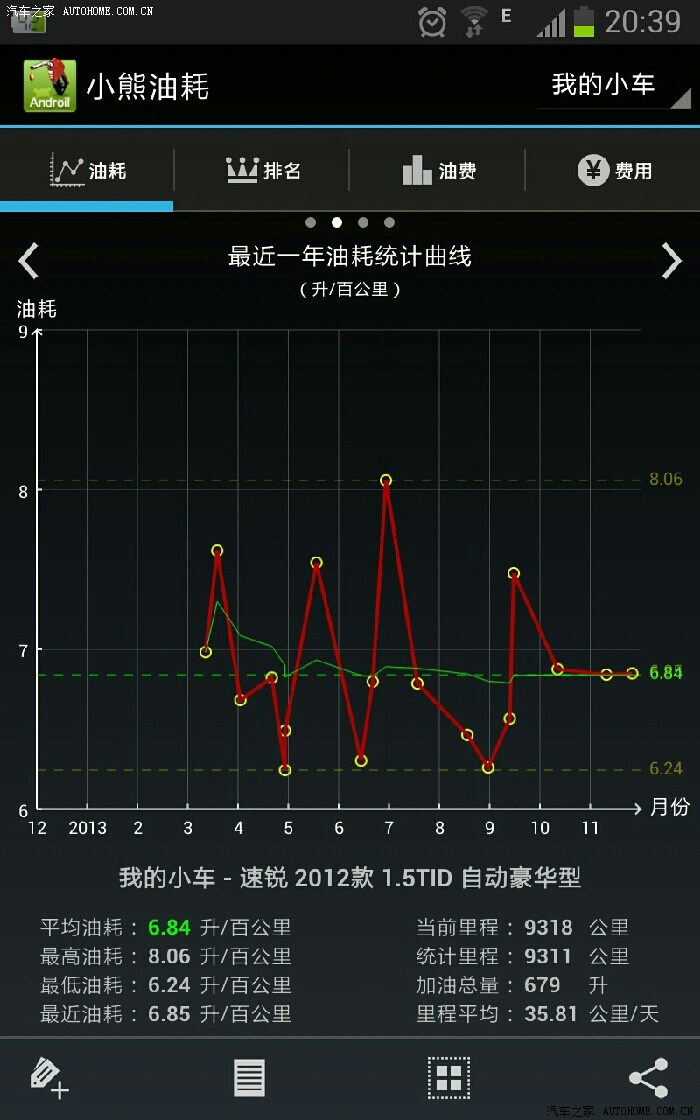Switch to the 排名 tab
The height and width of the screenshot is (1120, 700).
pos(263,171)
